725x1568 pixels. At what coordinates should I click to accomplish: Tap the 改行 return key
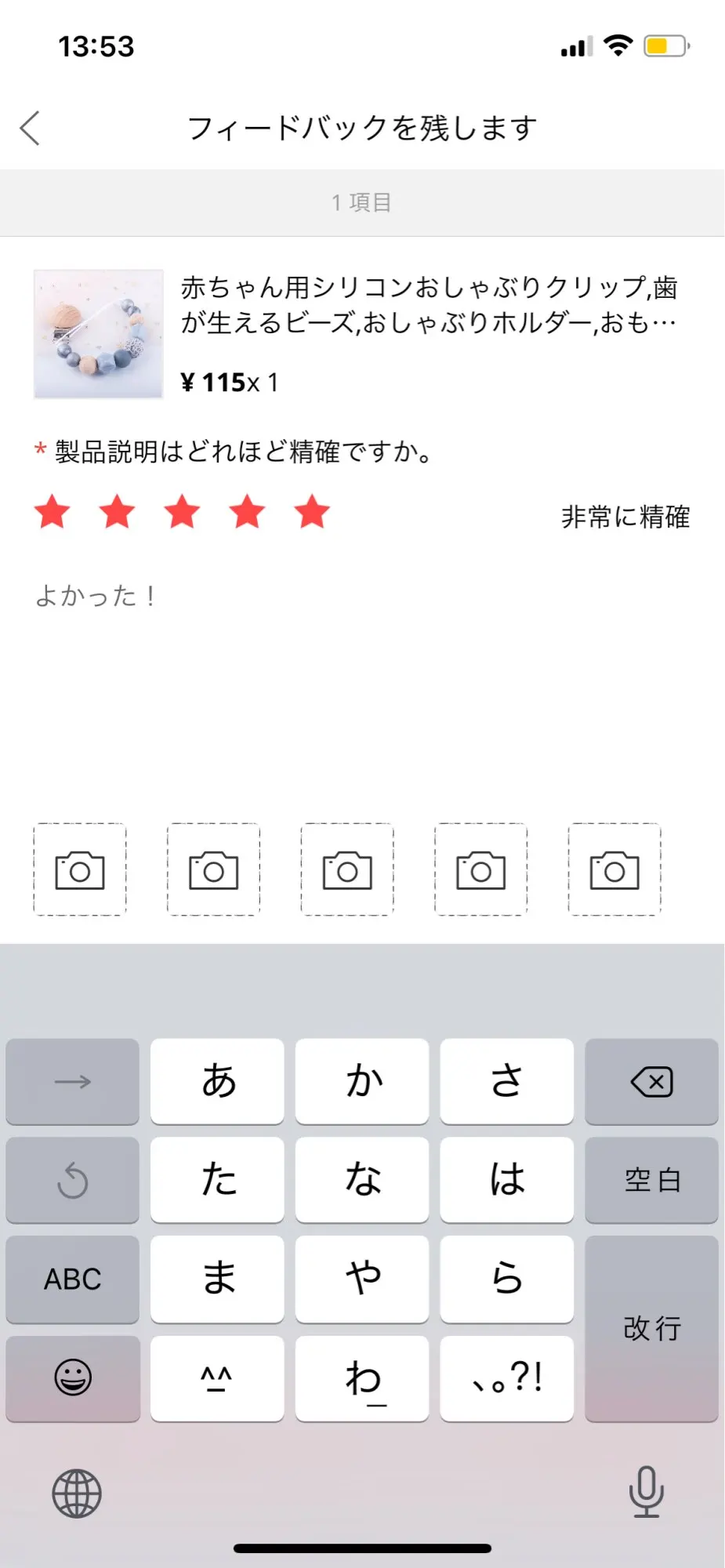coord(651,1328)
